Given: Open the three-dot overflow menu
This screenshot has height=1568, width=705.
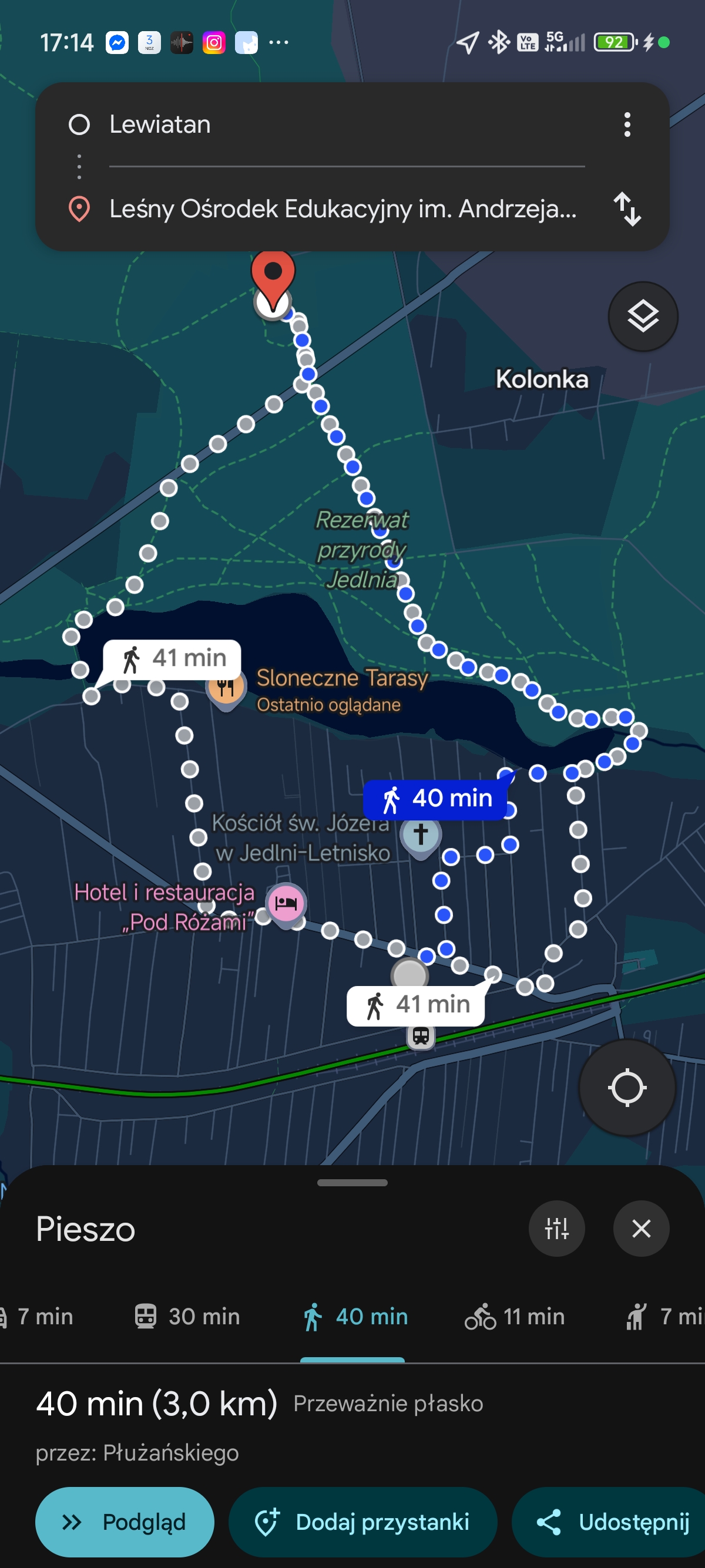Looking at the screenshot, I should tap(626, 125).
